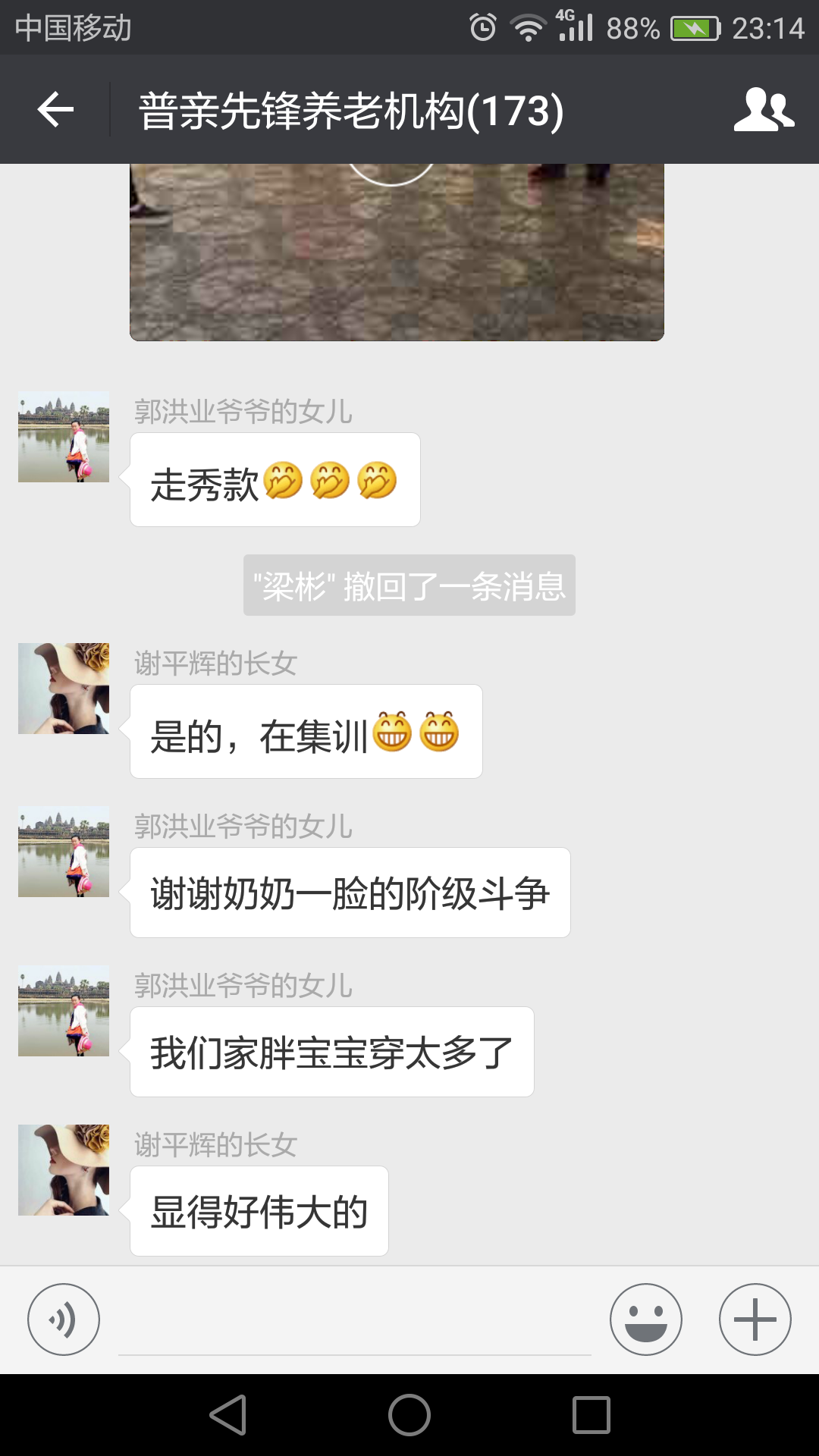Open avatar beside the 显得好伟大的 message

click(64, 1170)
